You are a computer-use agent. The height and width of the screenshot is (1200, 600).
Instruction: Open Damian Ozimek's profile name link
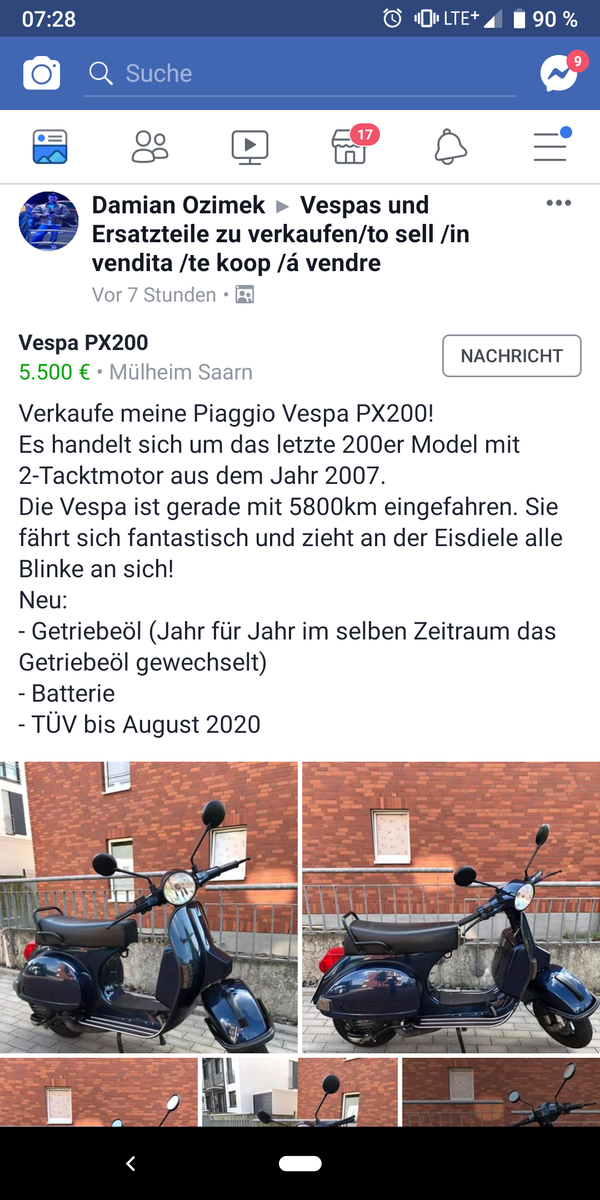(x=178, y=205)
